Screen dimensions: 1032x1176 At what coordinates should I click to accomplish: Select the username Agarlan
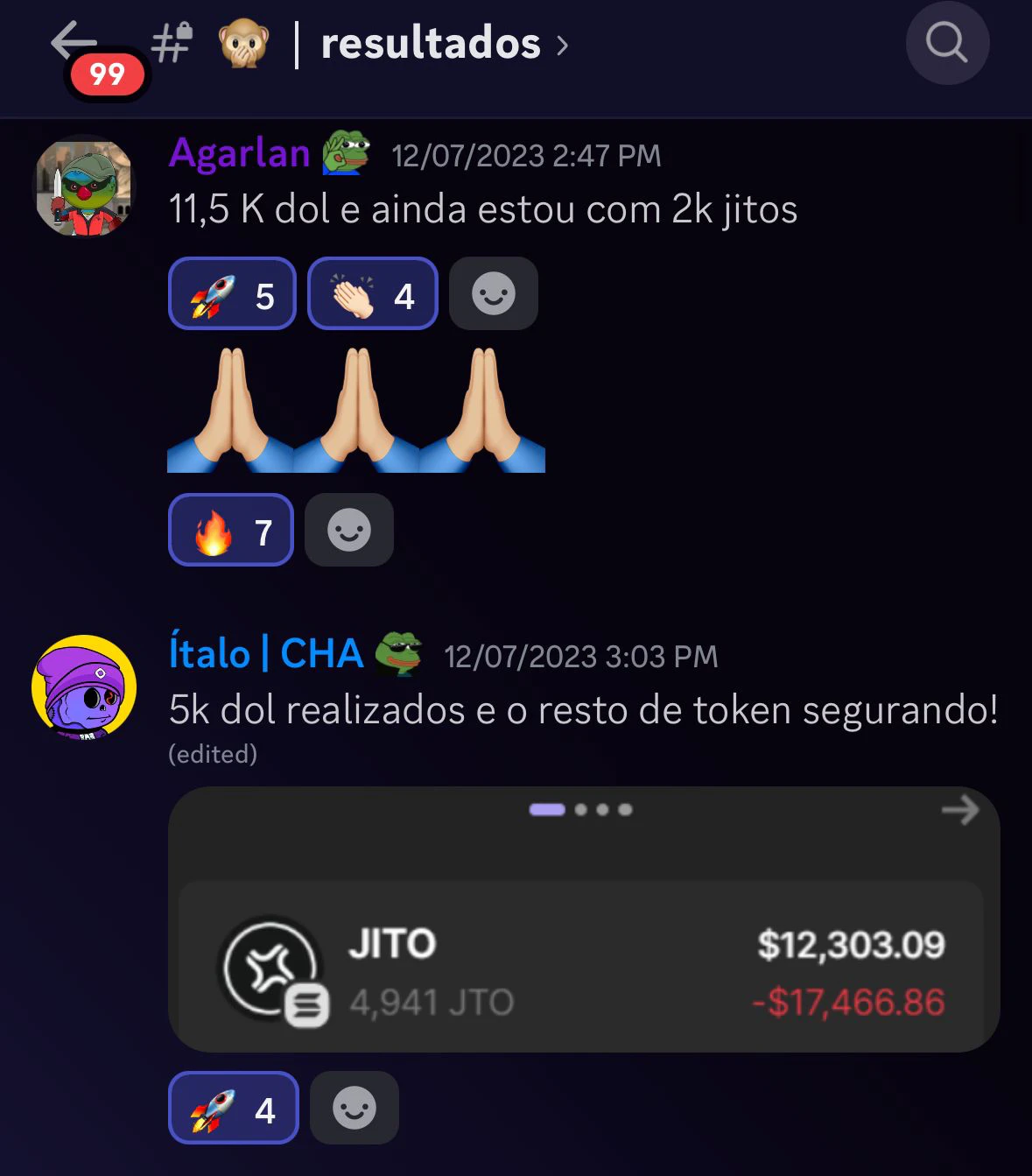point(239,153)
